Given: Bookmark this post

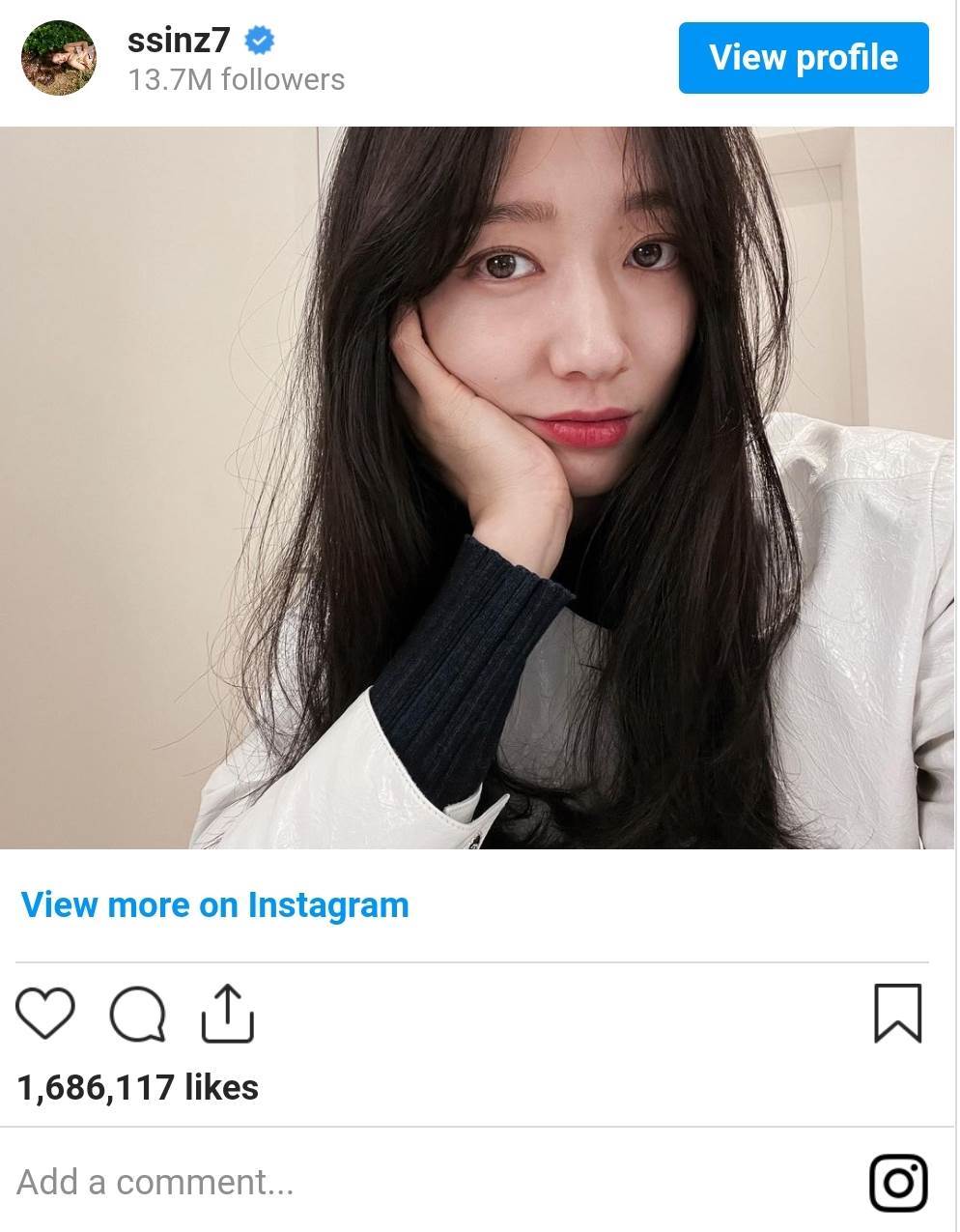Looking at the screenshot, I should 897,1014.
